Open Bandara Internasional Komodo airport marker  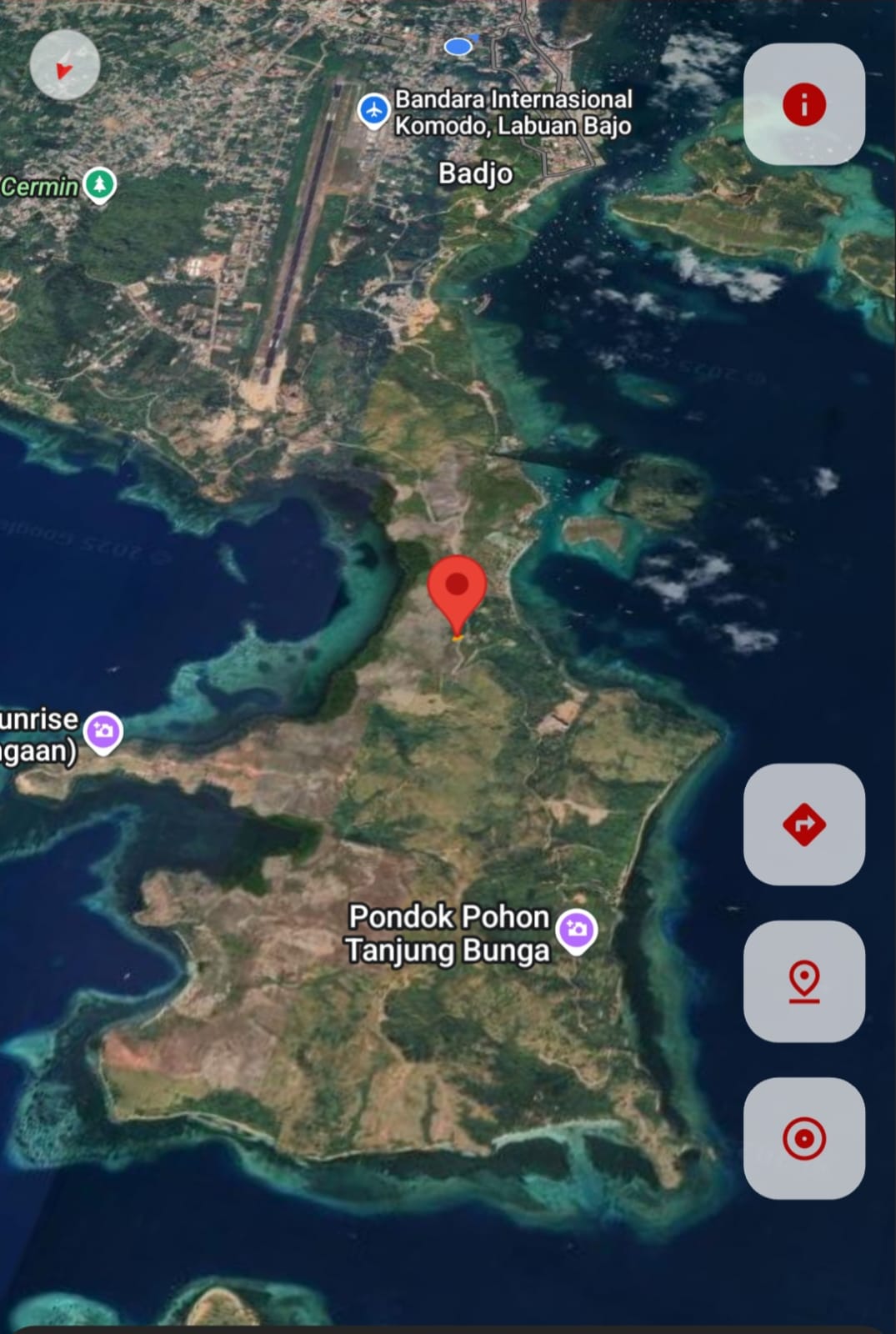[374, 109]
